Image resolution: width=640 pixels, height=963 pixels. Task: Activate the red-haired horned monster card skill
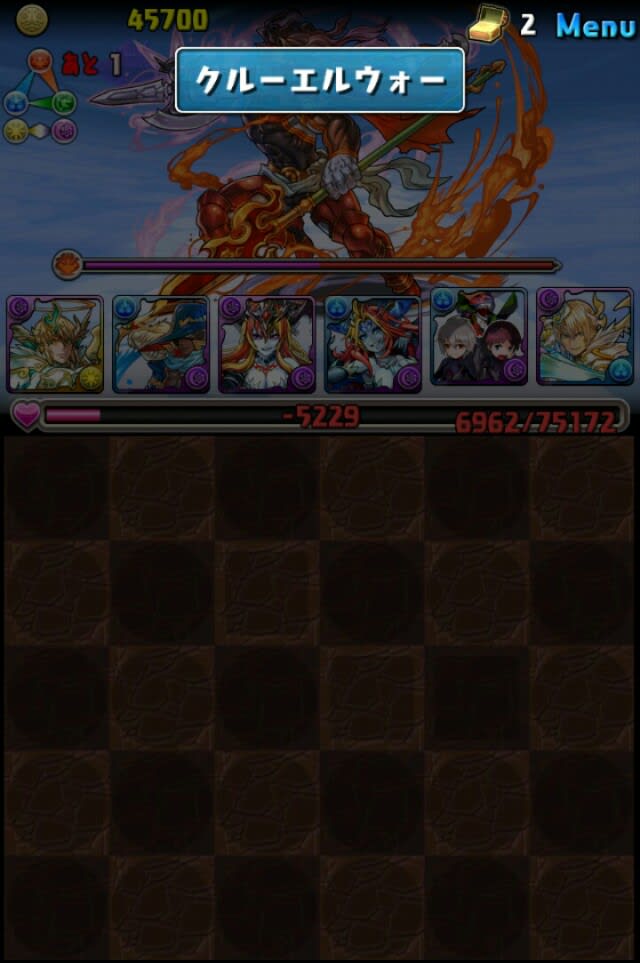click(x=267, y=343)
